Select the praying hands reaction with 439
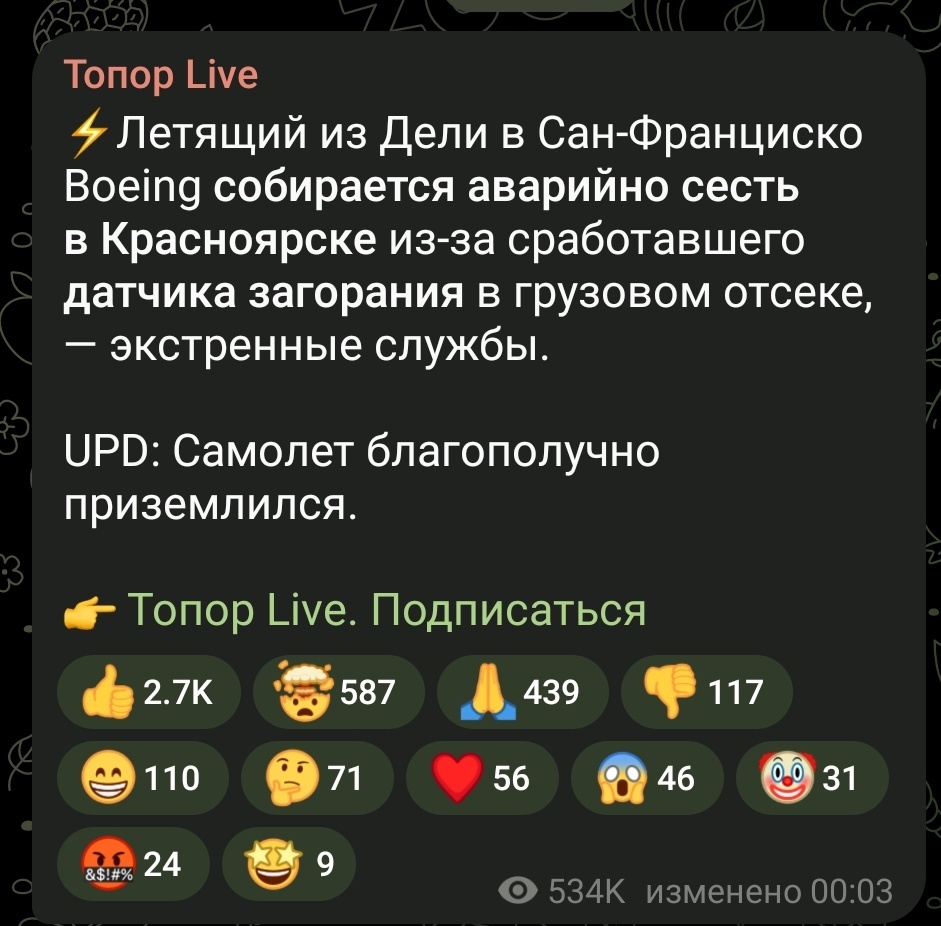Viewport: 941px width, 926px height. click(x=523, y=691)
